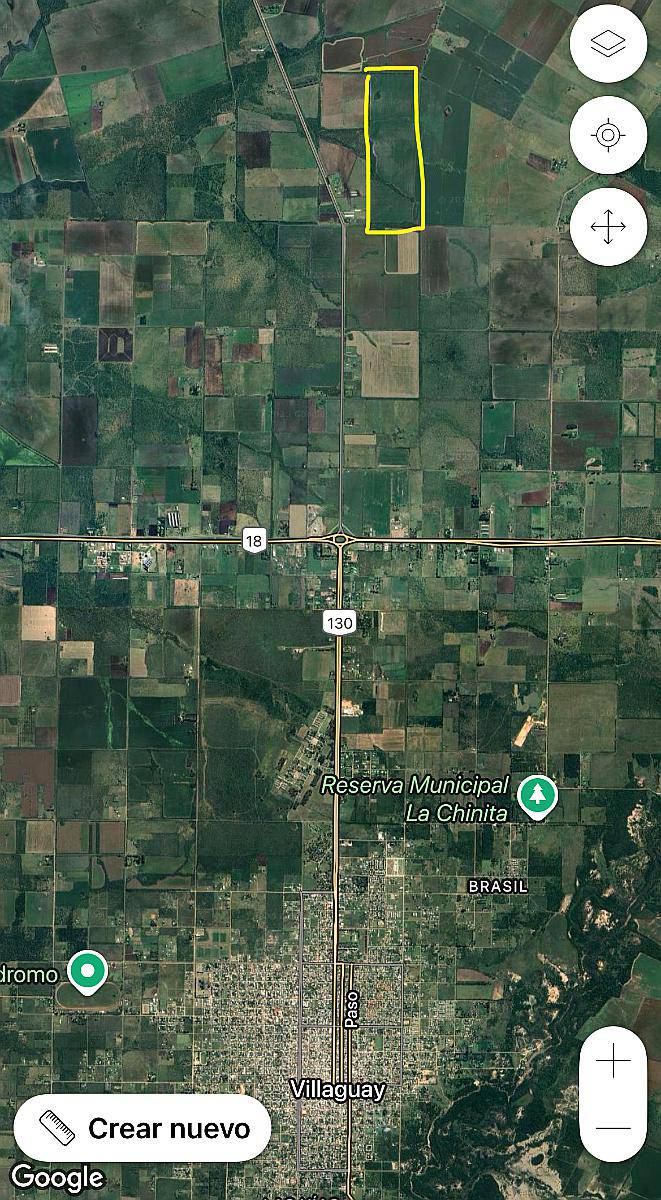Screen dimensions: 661x1200
Task: Select the hipódromo place marker
Action: pos(89,969)
